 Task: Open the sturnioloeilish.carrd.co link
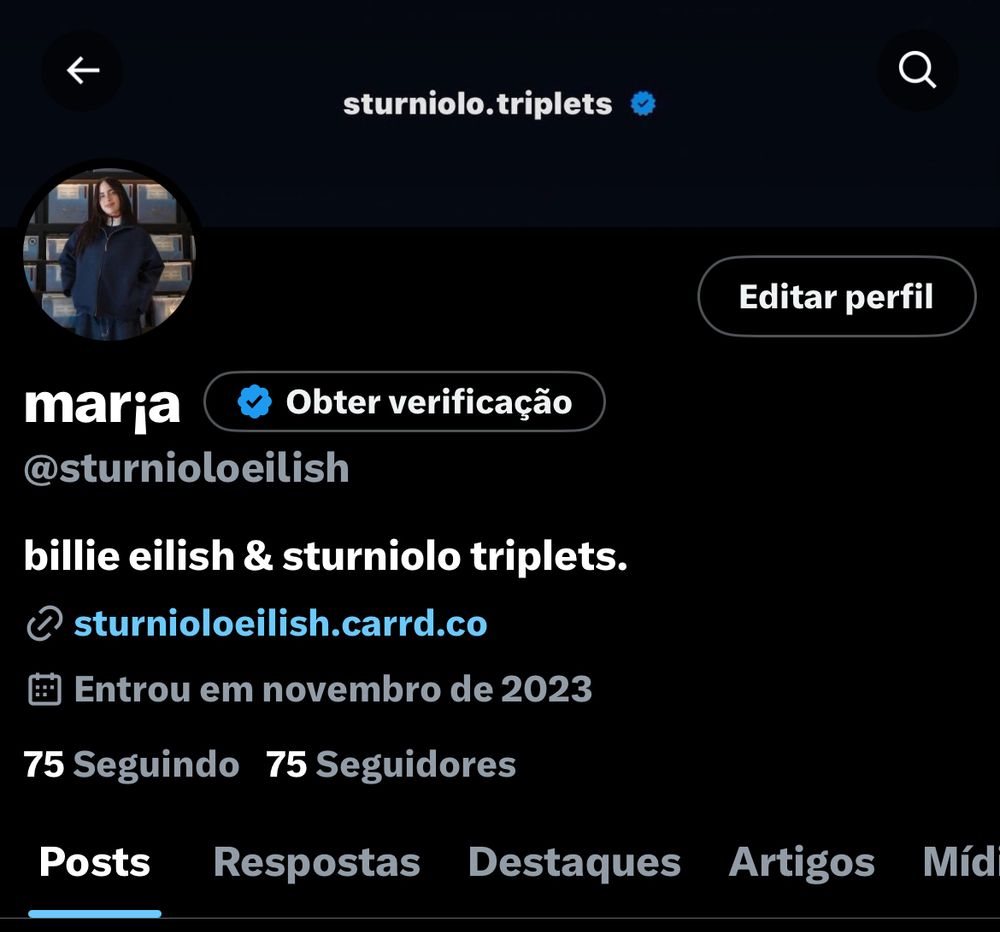pos(280,623)
